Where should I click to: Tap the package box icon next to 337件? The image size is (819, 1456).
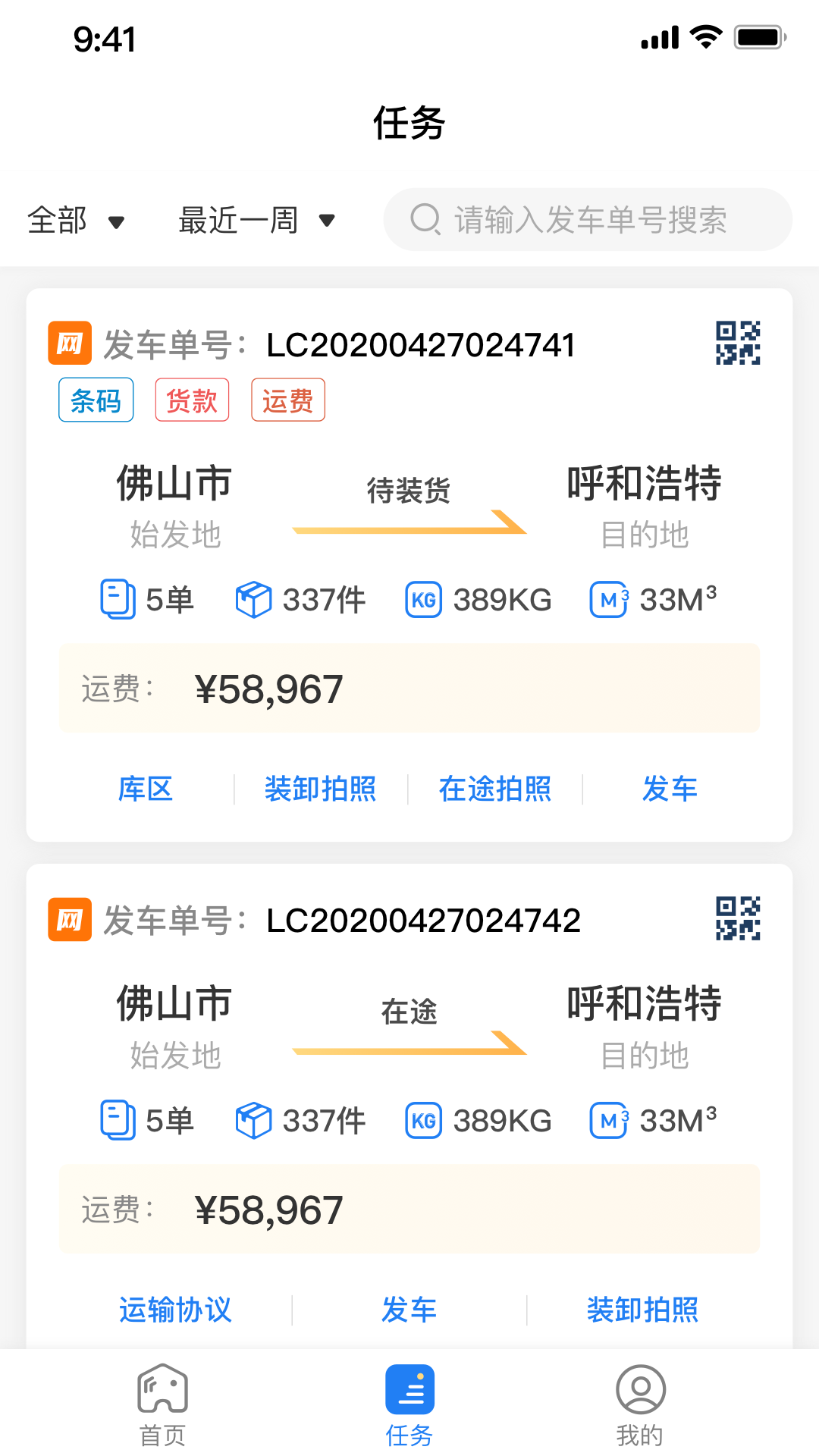point(254,600)
